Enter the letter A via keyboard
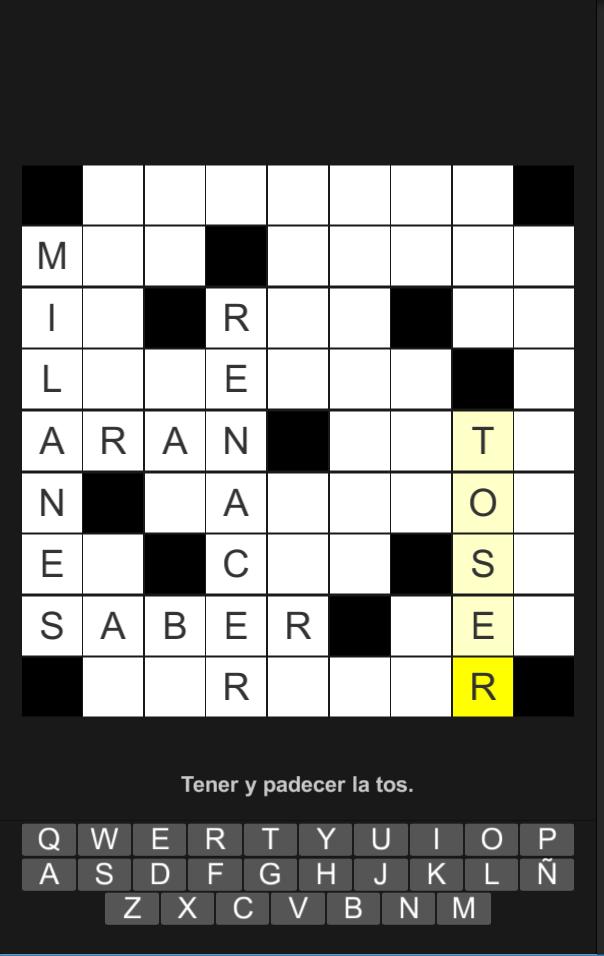The image size is (604, 956). 49,874
